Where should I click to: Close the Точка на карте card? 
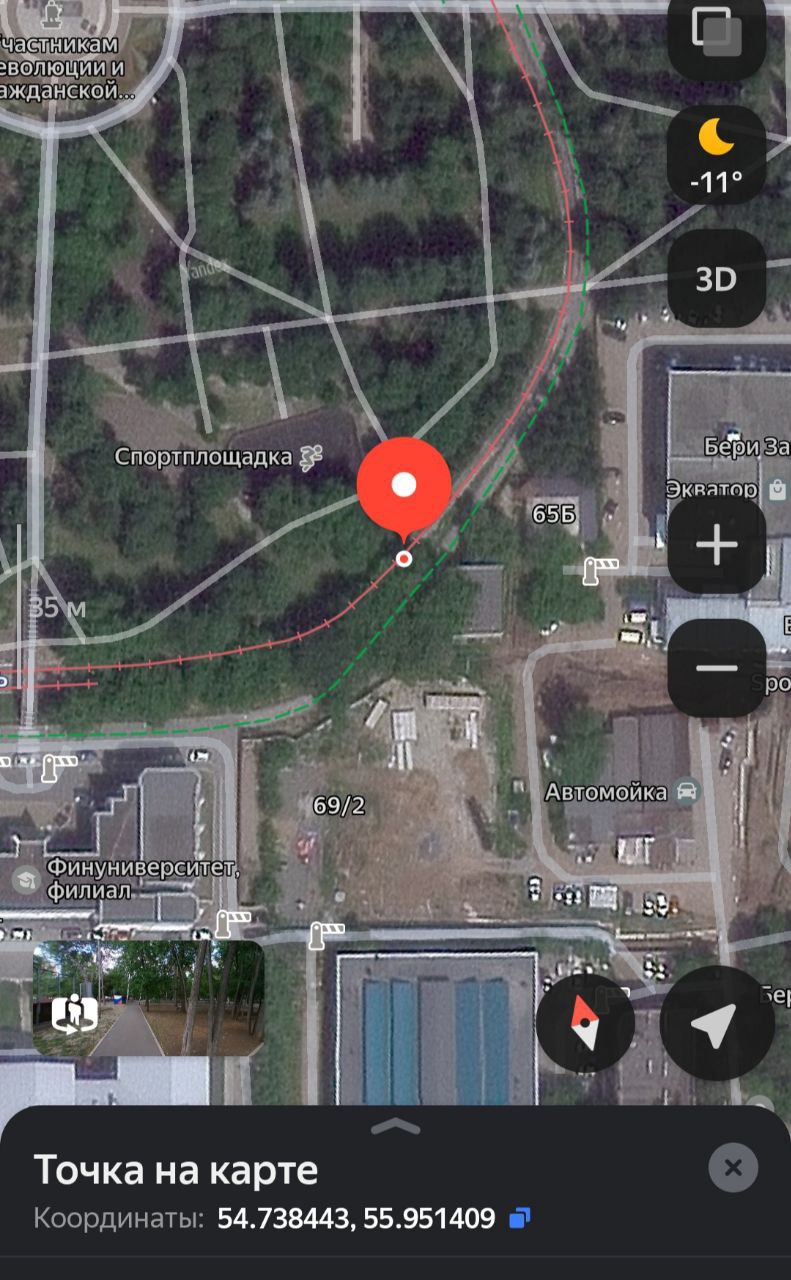pyautogui.click(x=732, y=1167)
